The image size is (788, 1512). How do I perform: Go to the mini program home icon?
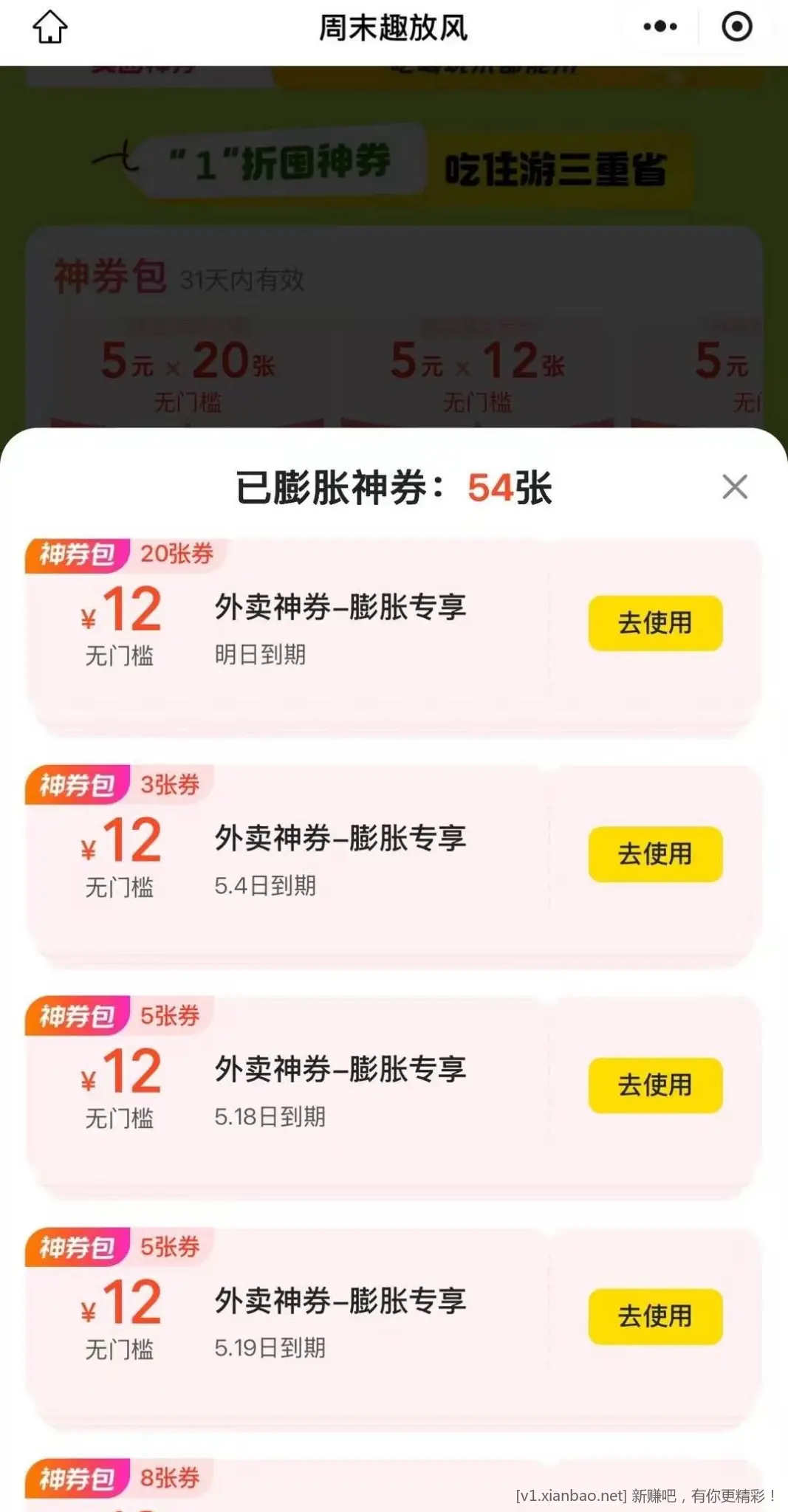click(x=50, y=27)
